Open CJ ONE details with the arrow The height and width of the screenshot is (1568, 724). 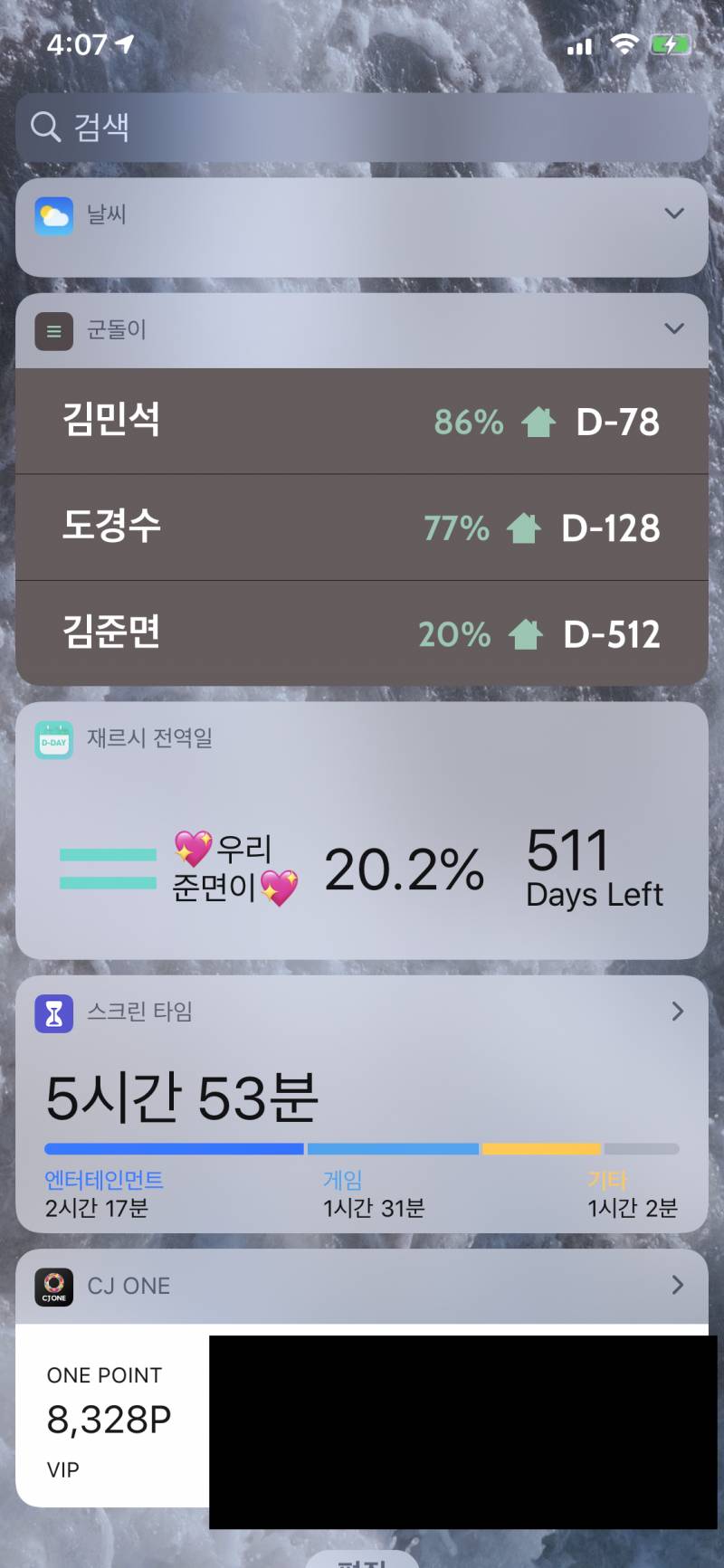[x=677, y=1285]
